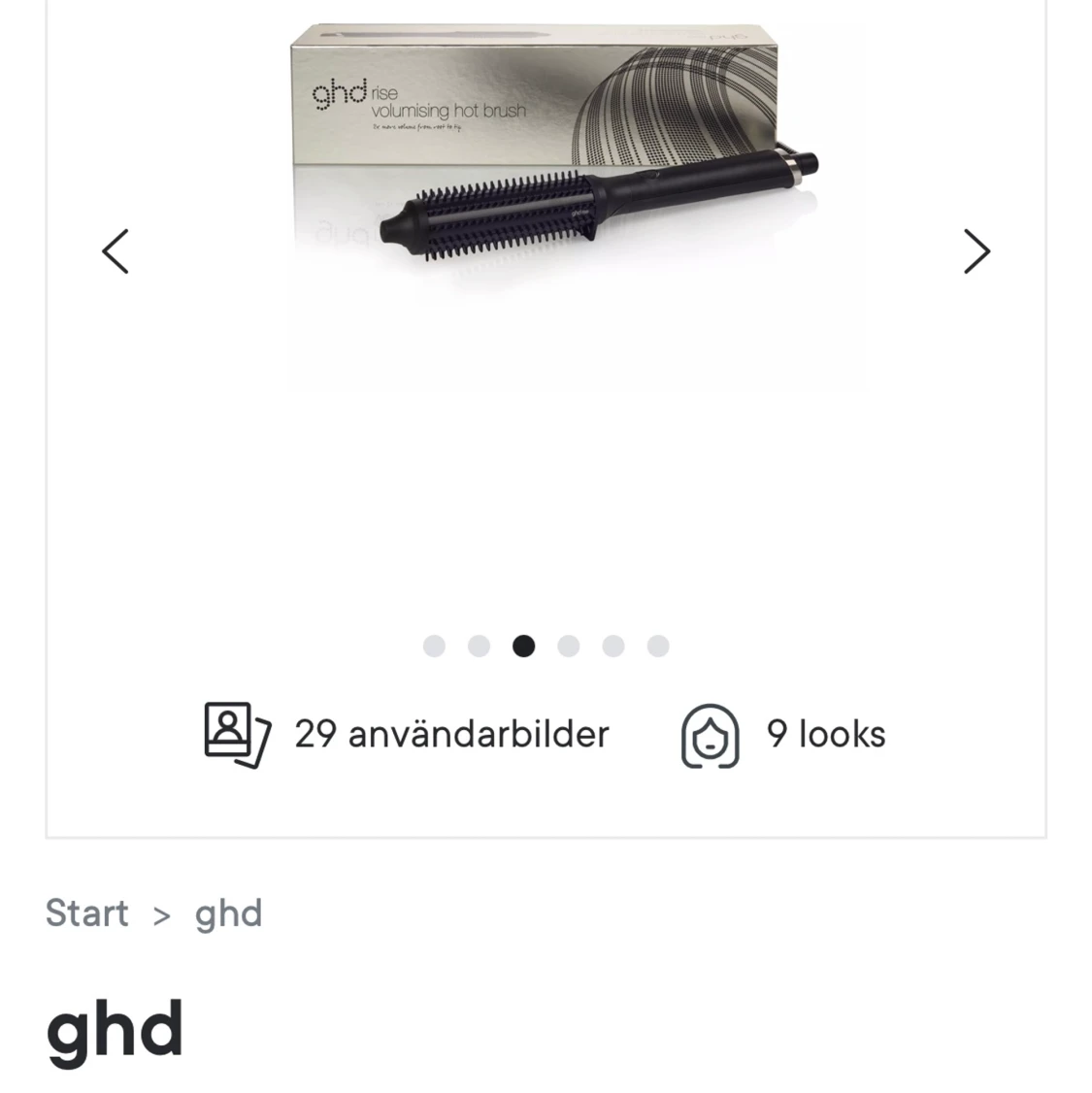This screenshot has width=1092, height=1093.
Task: Click the carousel dot progress indicator row
Action: 546,646
